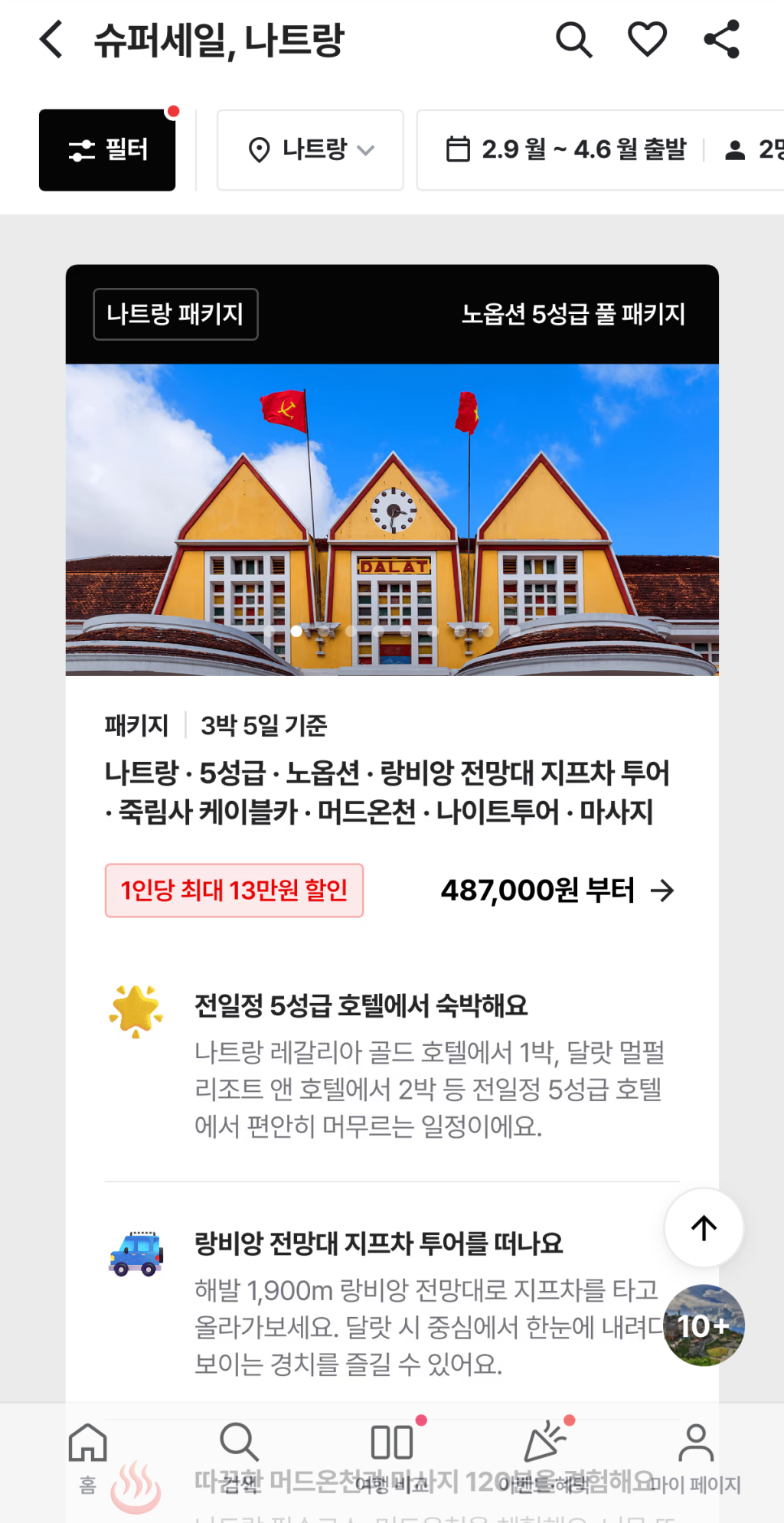View the Dalat package photo
This screenshot has height=1523, width=784.
point(392,519)
